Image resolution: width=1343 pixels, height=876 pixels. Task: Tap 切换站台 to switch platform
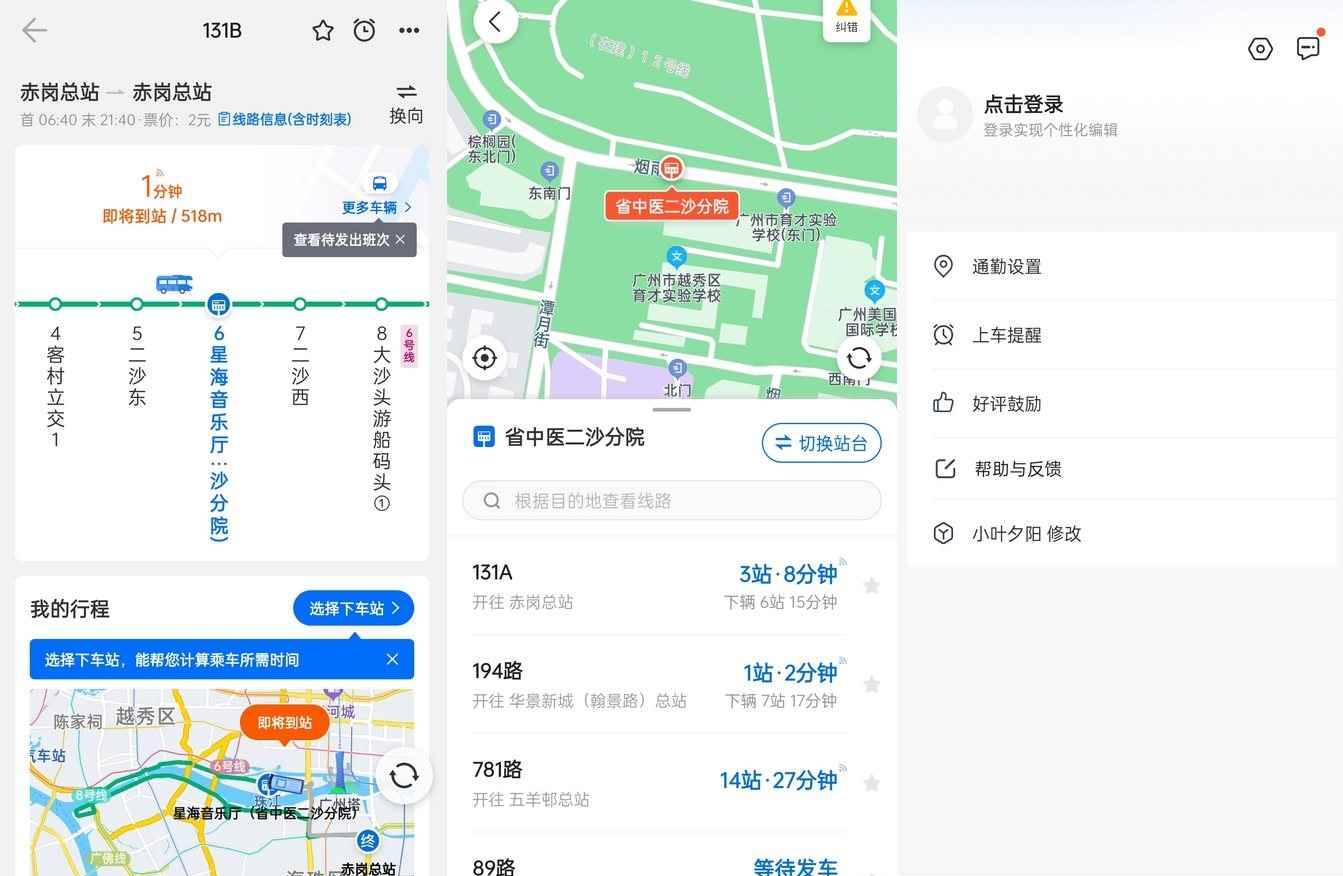821,443
